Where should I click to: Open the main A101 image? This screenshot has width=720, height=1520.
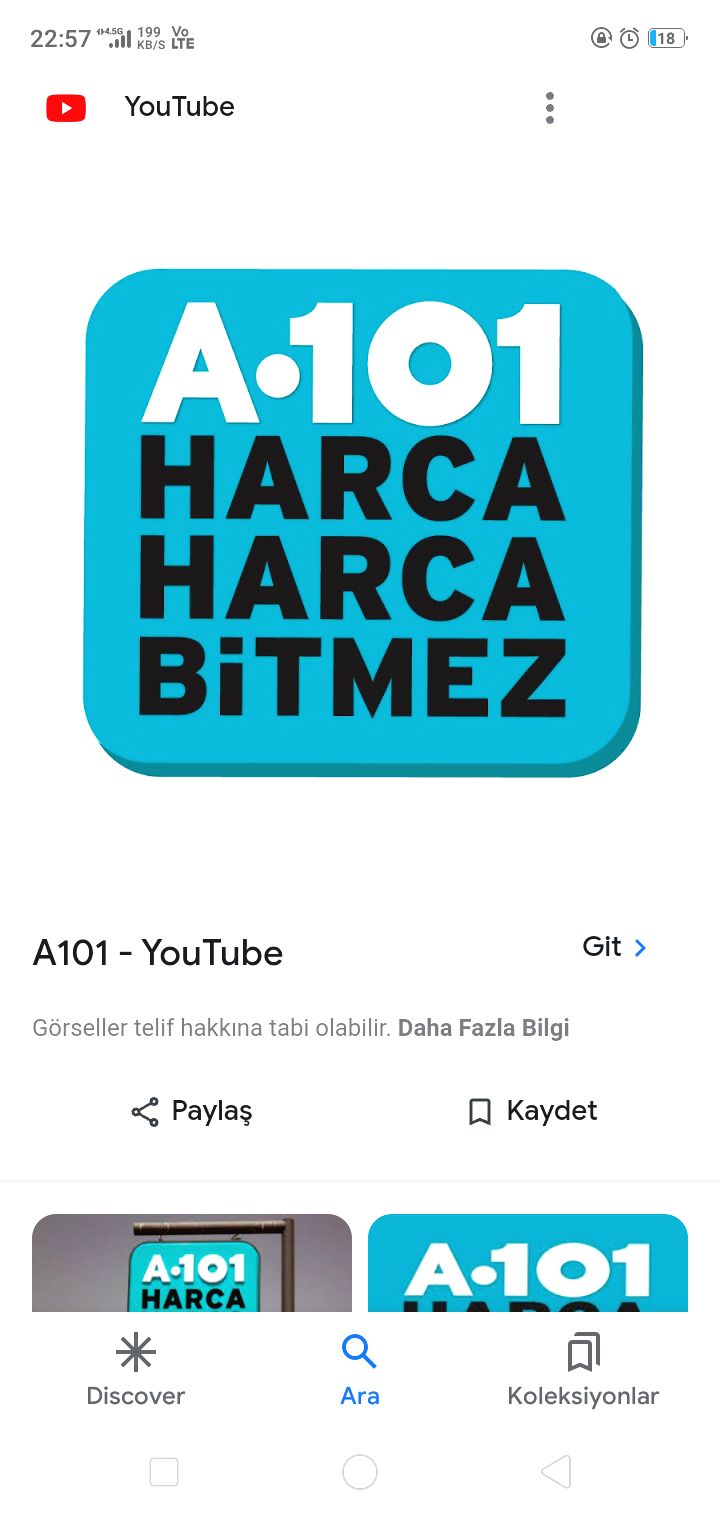pos(360,522)
